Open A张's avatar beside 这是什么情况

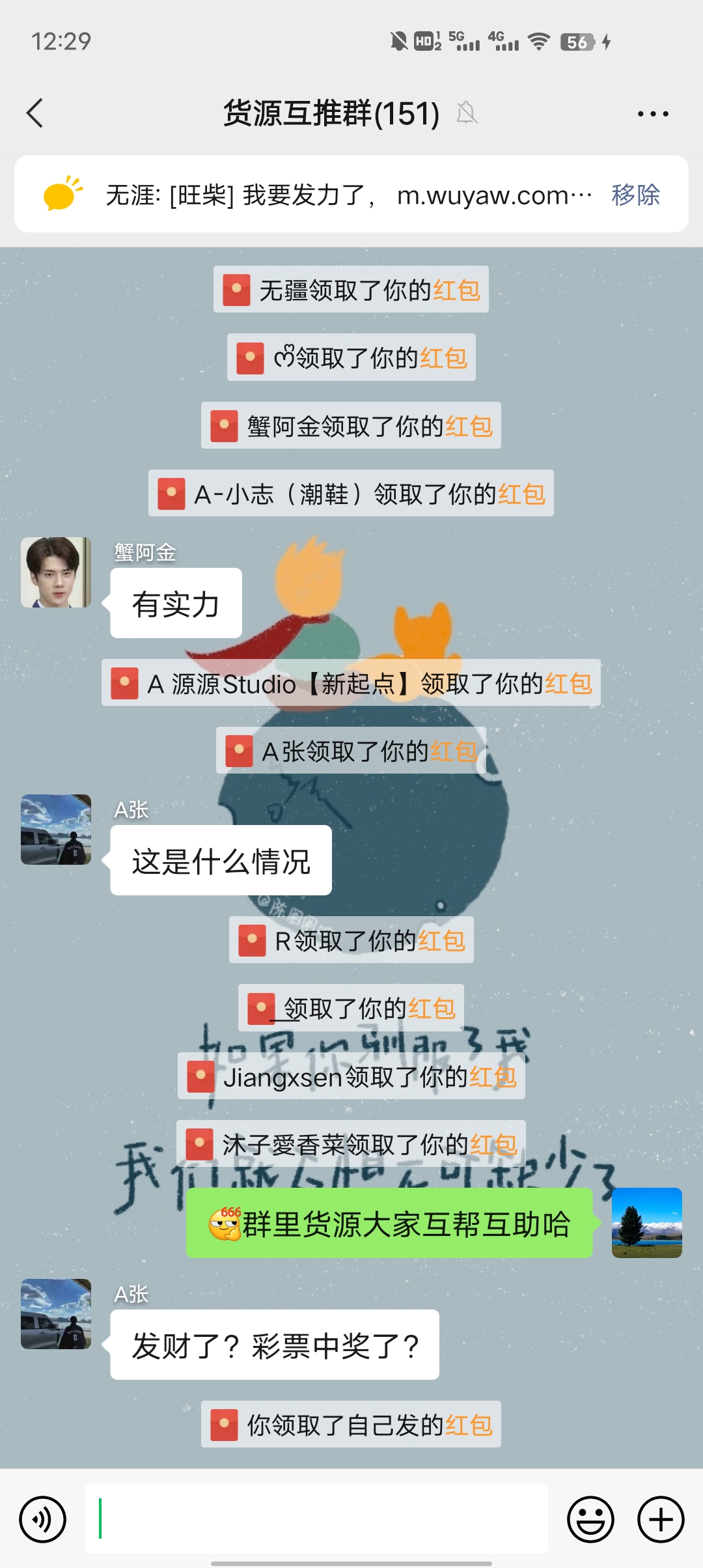point(56,830)
